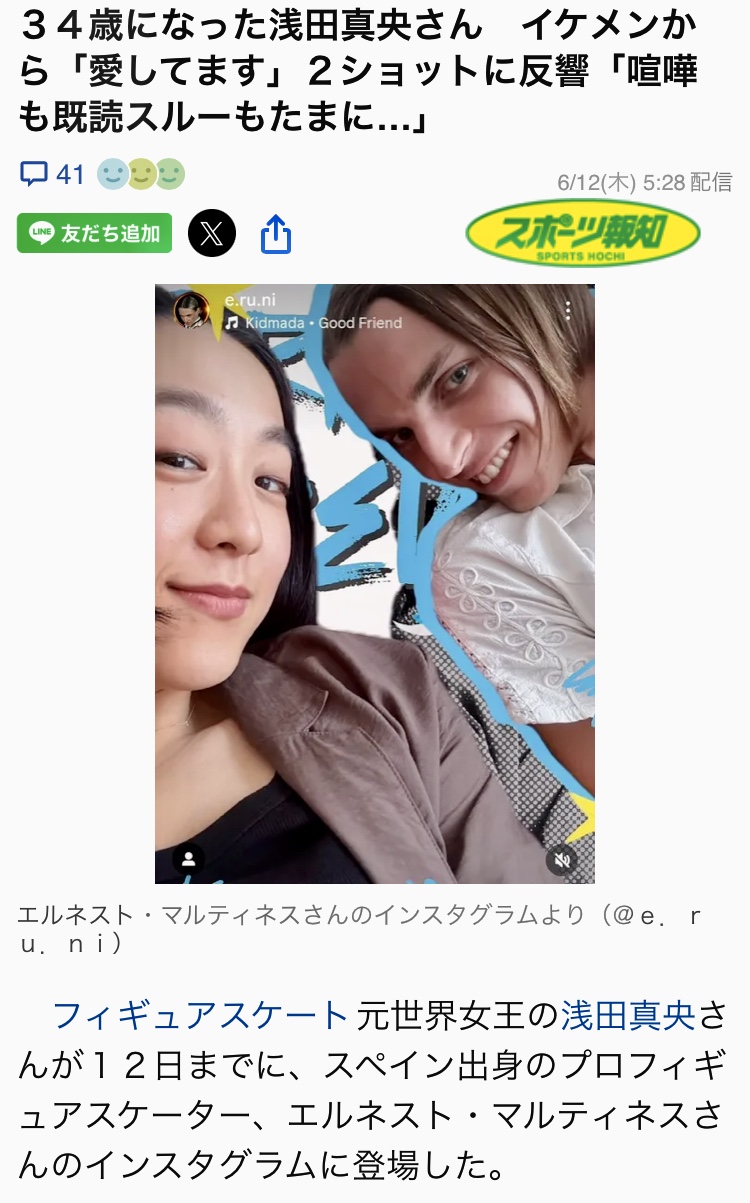Share the article on X
The height and width of the screenshot is (1203, 750).
[x=212, y=234]
